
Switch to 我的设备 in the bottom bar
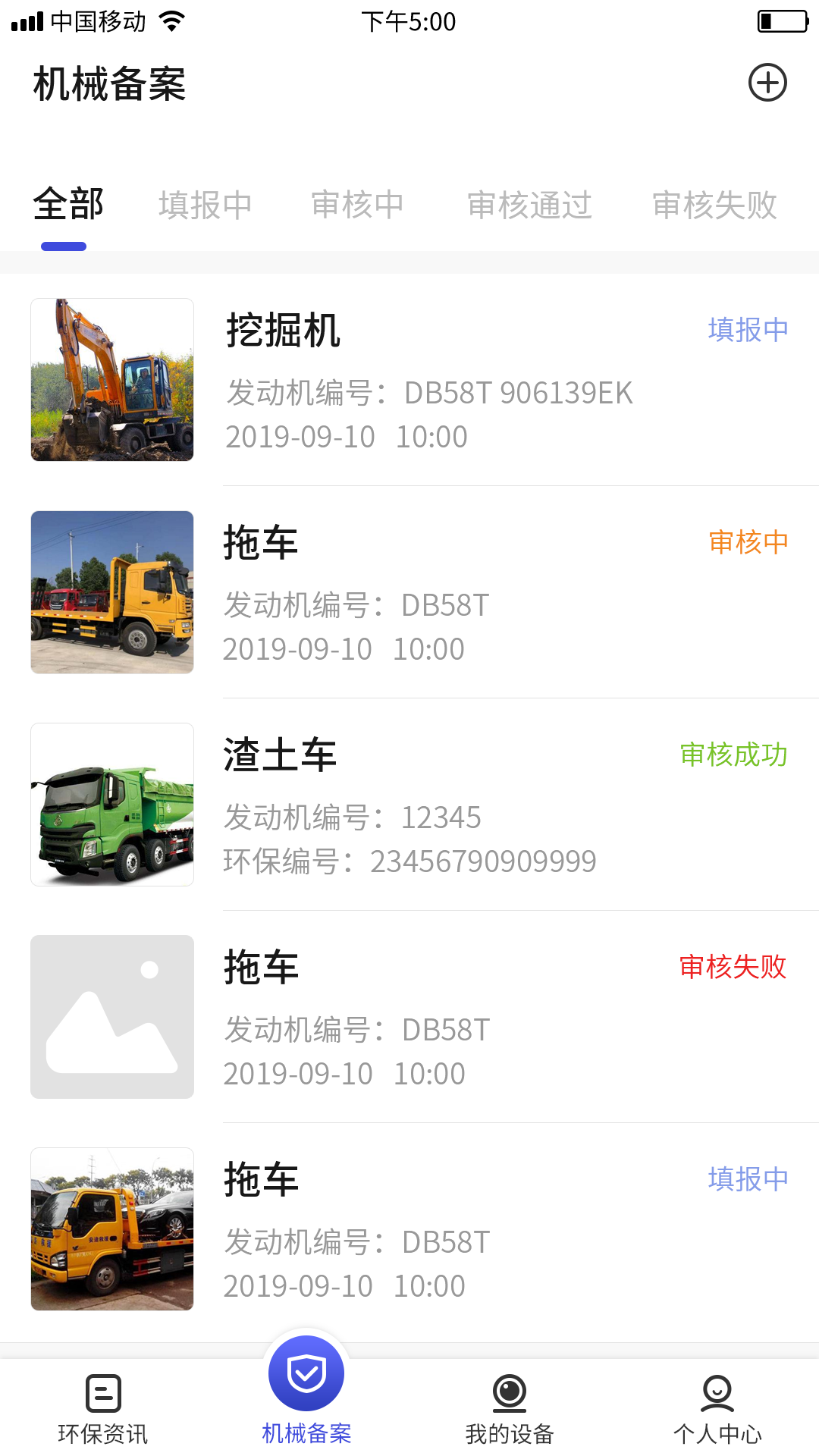[x=510, y=1409]
